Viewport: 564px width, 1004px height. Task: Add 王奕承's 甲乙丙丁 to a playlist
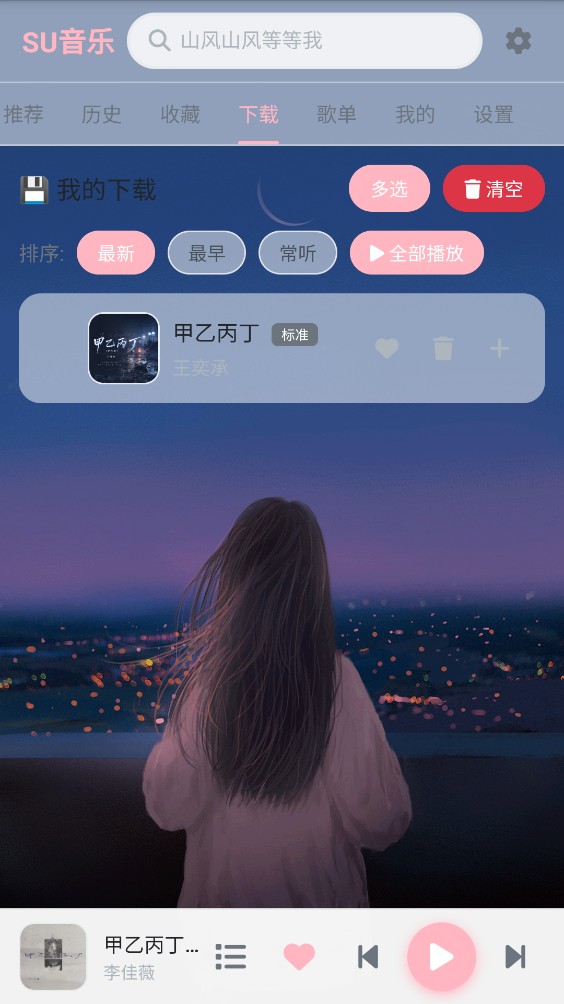(x=499, y=348)
